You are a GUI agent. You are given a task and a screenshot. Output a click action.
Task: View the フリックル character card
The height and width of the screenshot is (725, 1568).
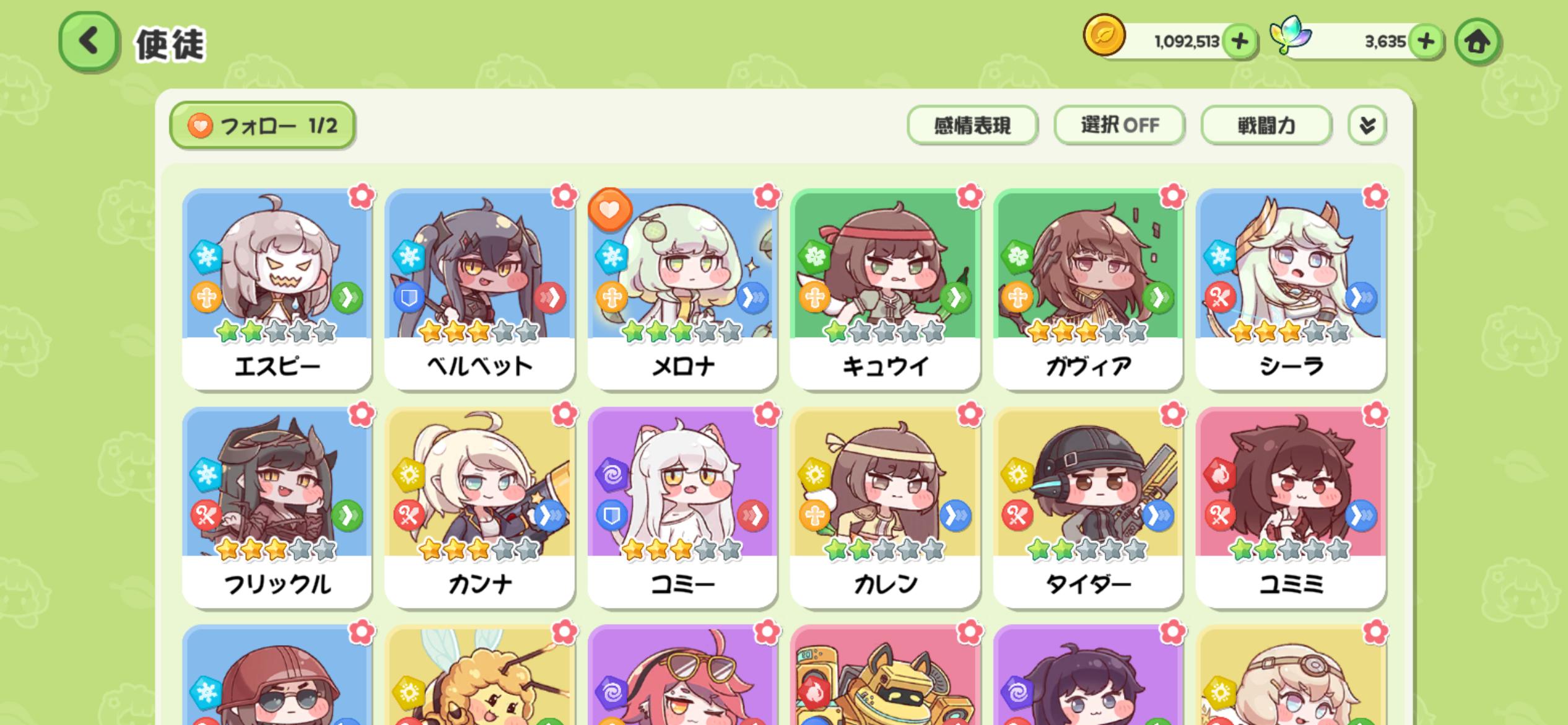(277, 507)
